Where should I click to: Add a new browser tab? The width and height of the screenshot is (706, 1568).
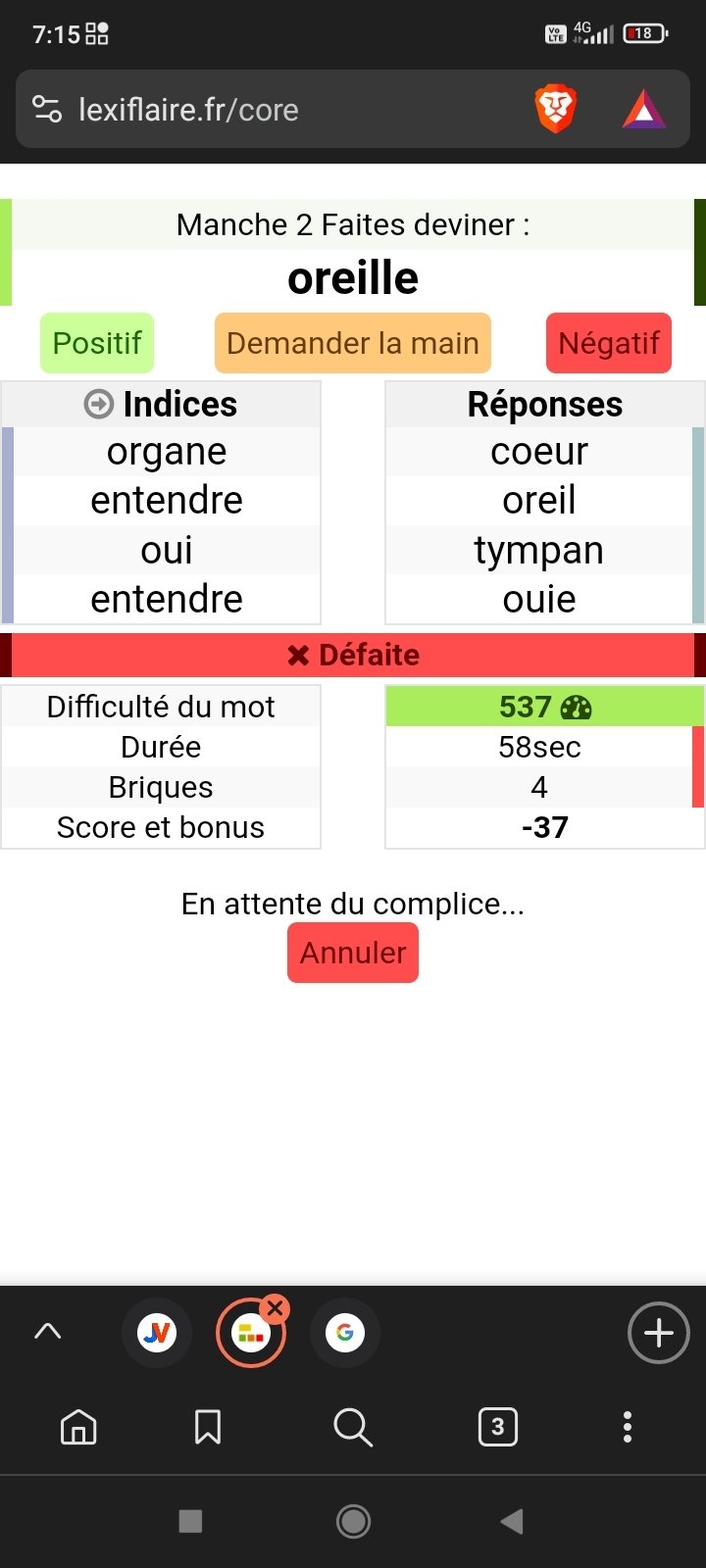pyautogui.click(x=658, y=1333)
